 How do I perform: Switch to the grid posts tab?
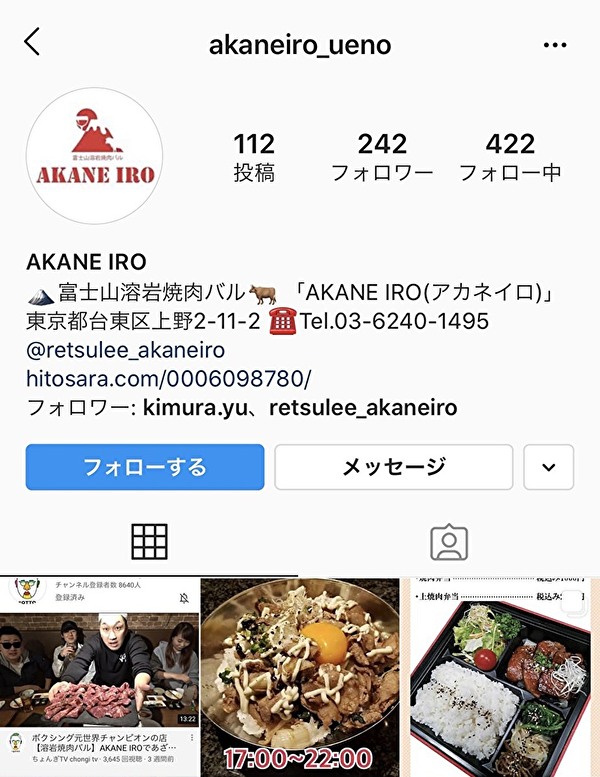tap(150, 541)
